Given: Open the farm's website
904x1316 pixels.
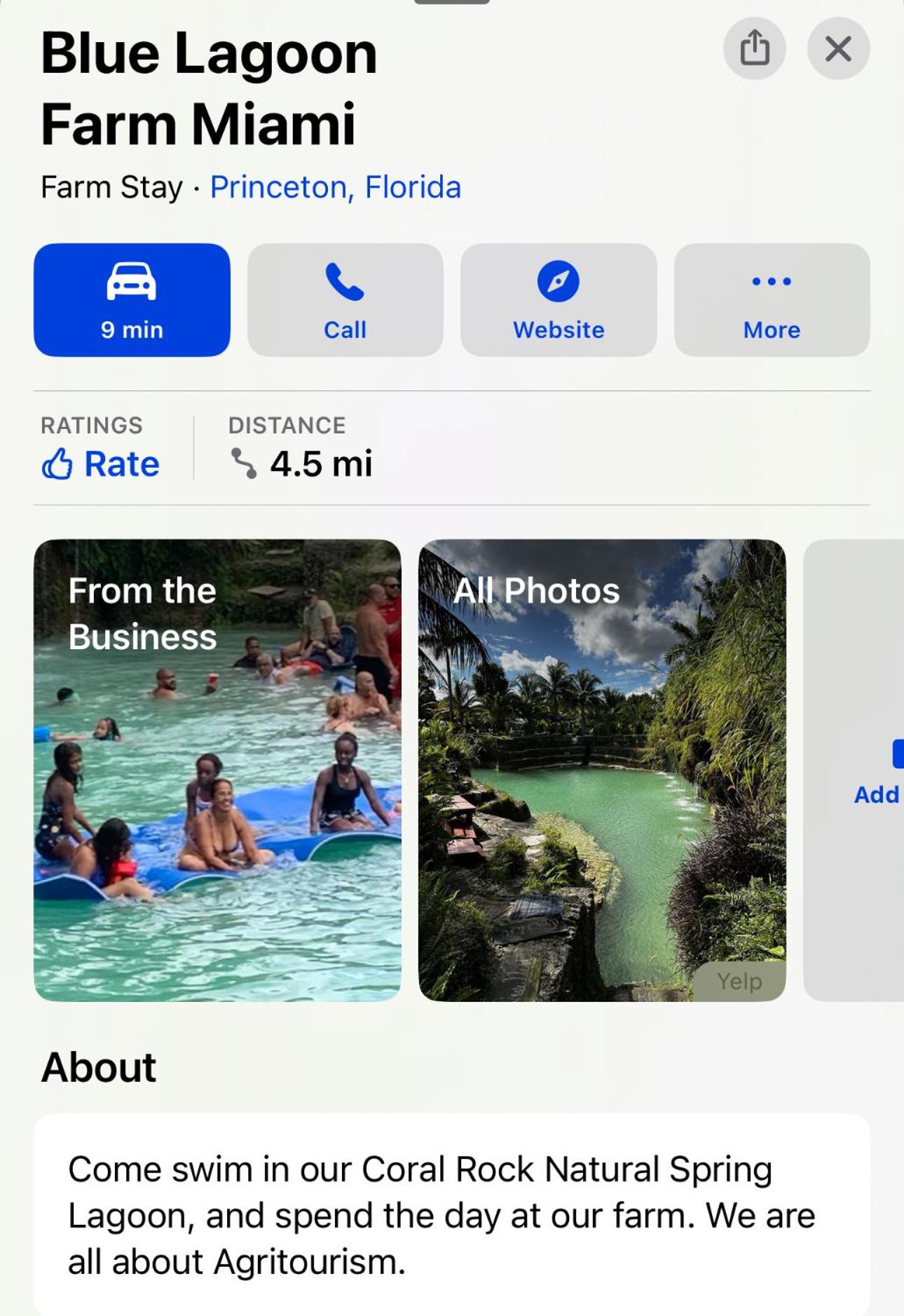Looking at the screenshot, I should tap(559, 300).
